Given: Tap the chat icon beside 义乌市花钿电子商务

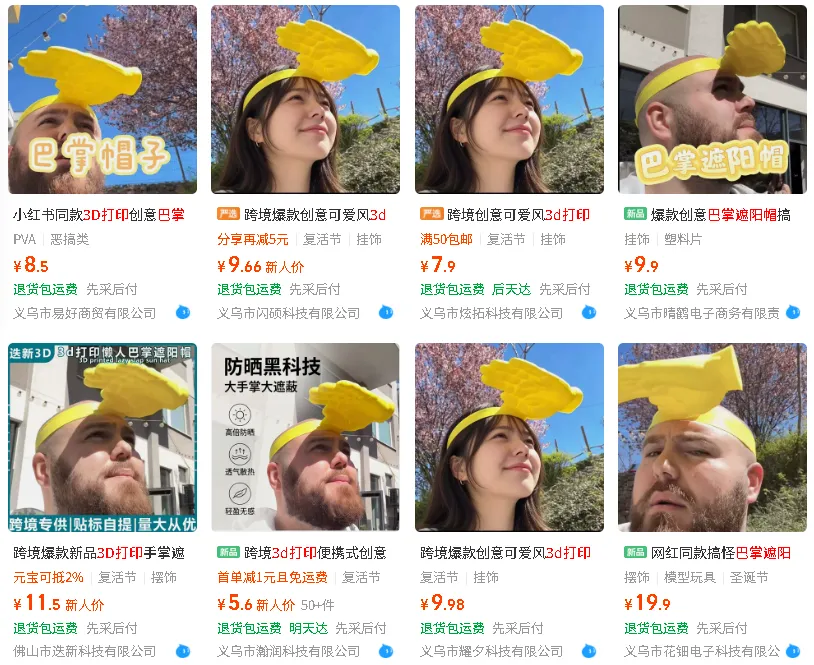Looking at the screenshot, I should (x=793, y=651).
